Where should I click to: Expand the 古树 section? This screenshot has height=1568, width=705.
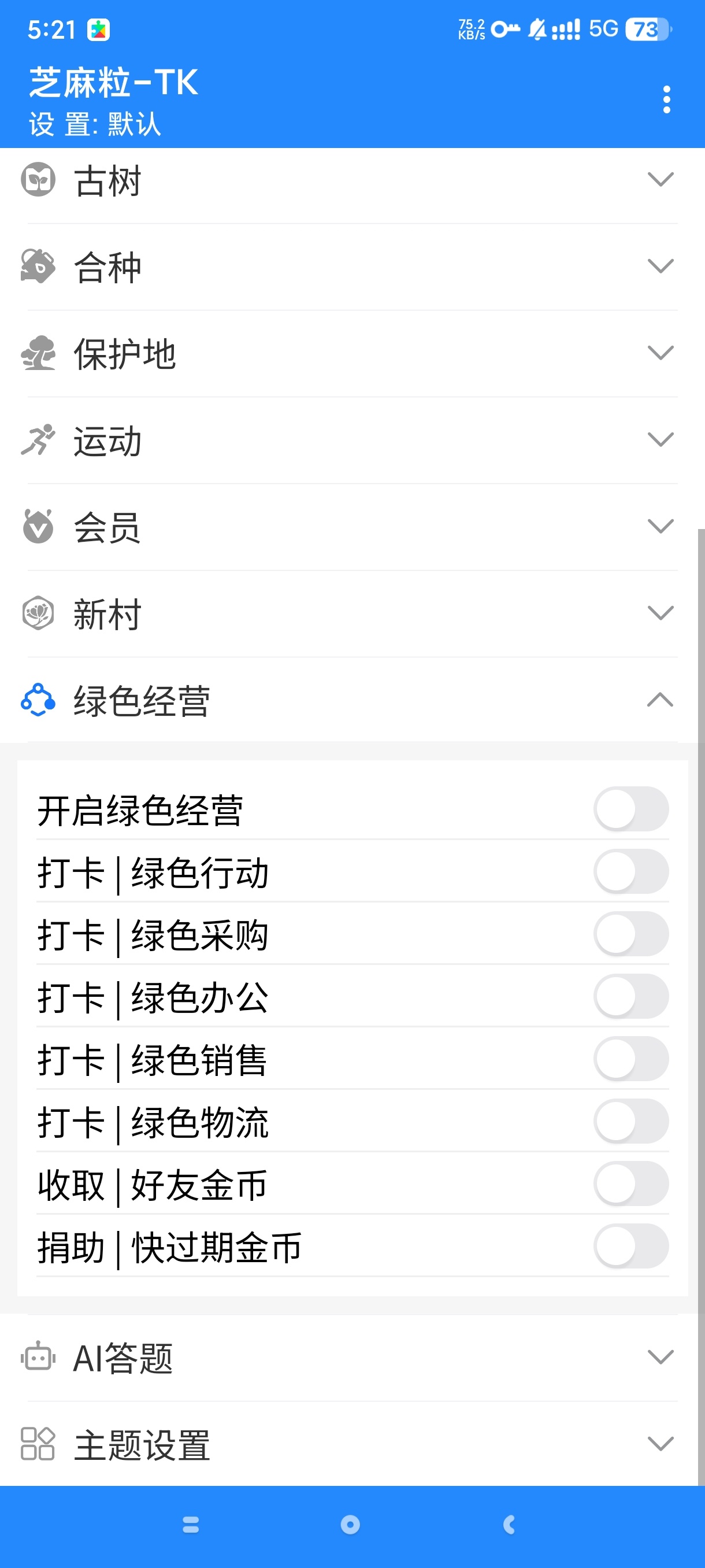click(x=660, y=180)
